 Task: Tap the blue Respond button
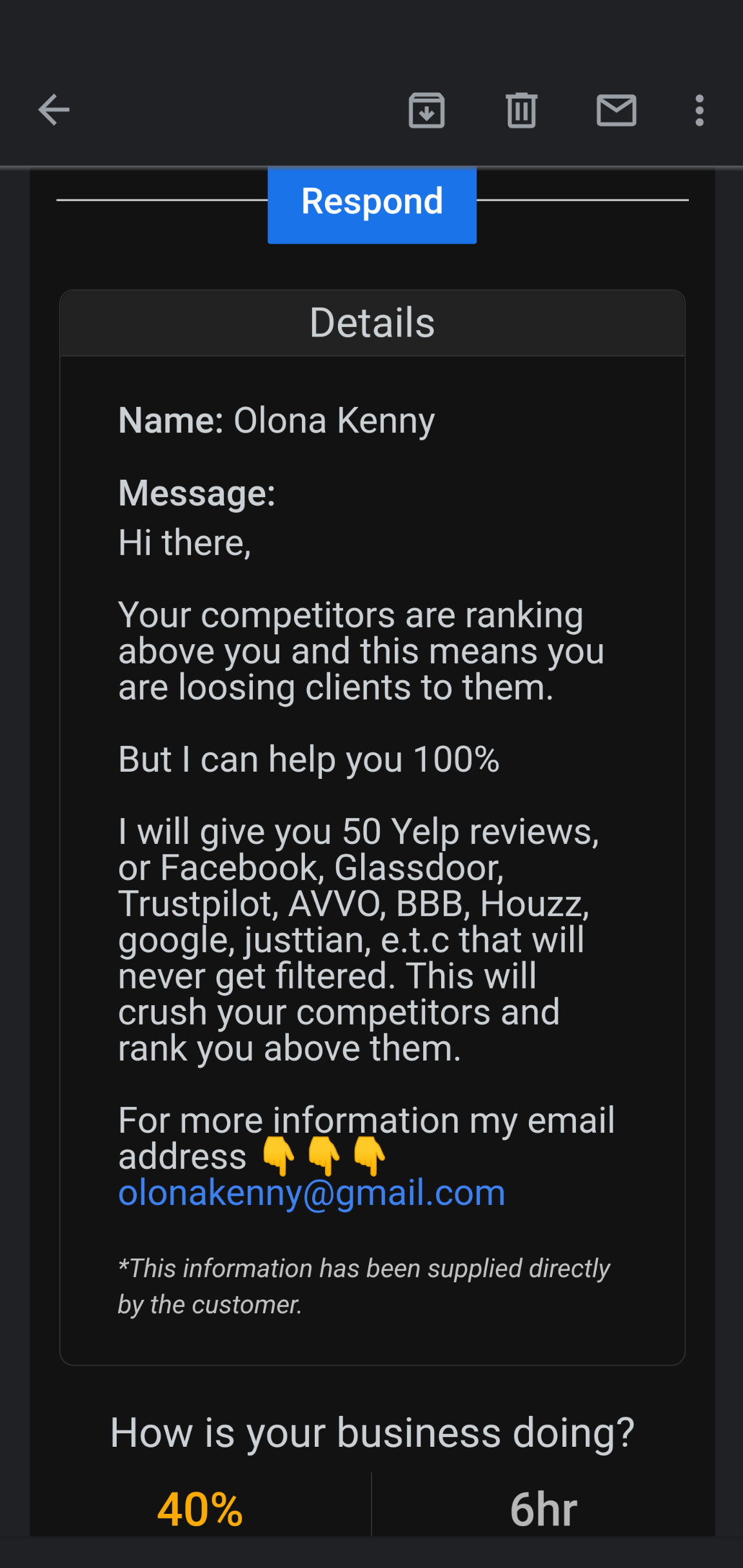pos(372,203)
